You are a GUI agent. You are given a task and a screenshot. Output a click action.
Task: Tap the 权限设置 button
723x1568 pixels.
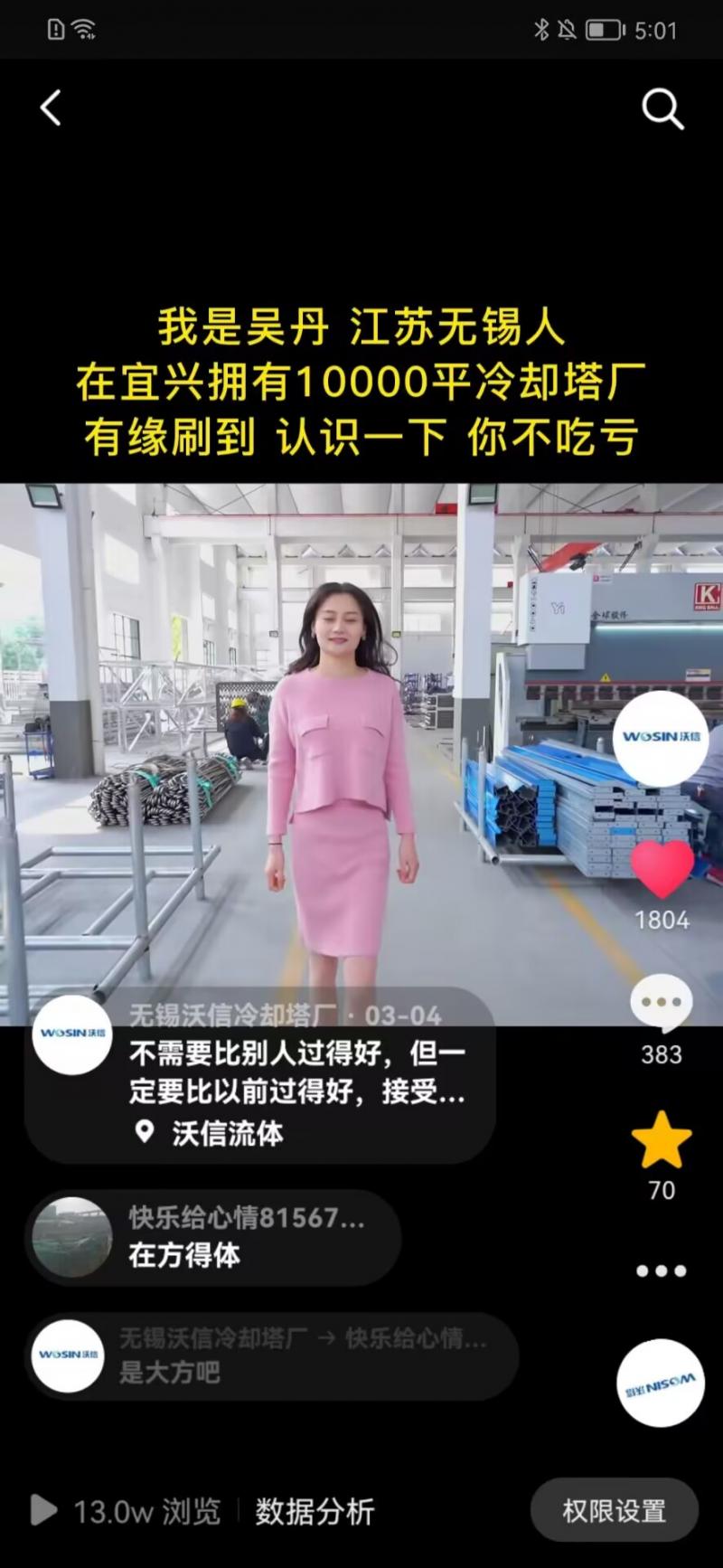point(614,1510)
